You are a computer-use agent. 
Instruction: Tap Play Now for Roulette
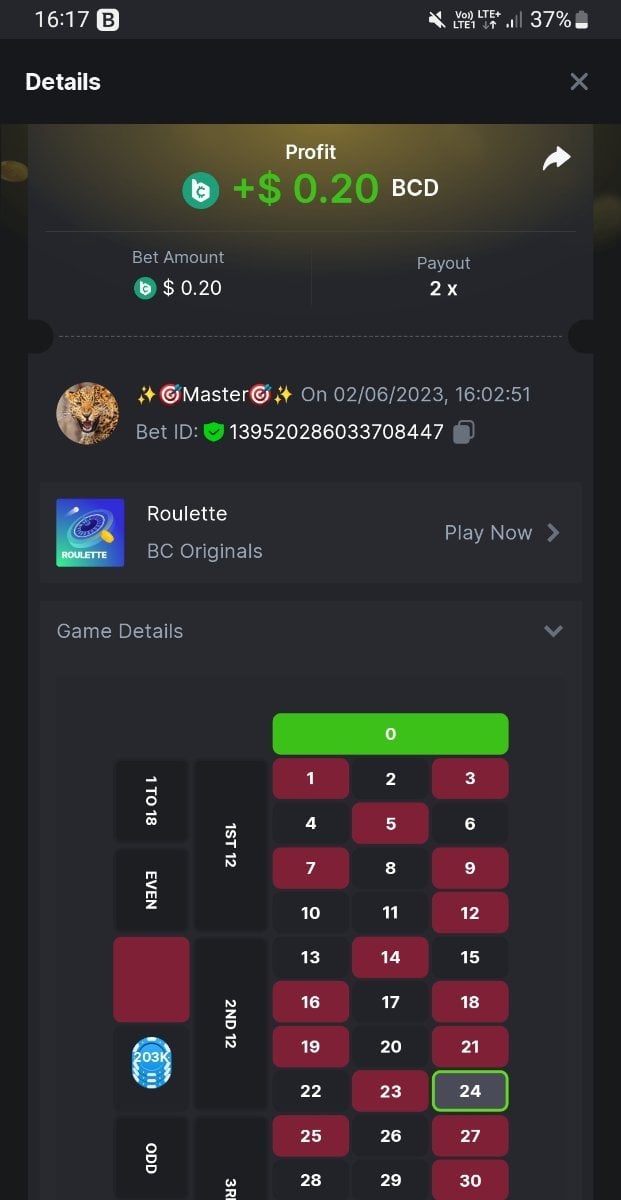501,533
